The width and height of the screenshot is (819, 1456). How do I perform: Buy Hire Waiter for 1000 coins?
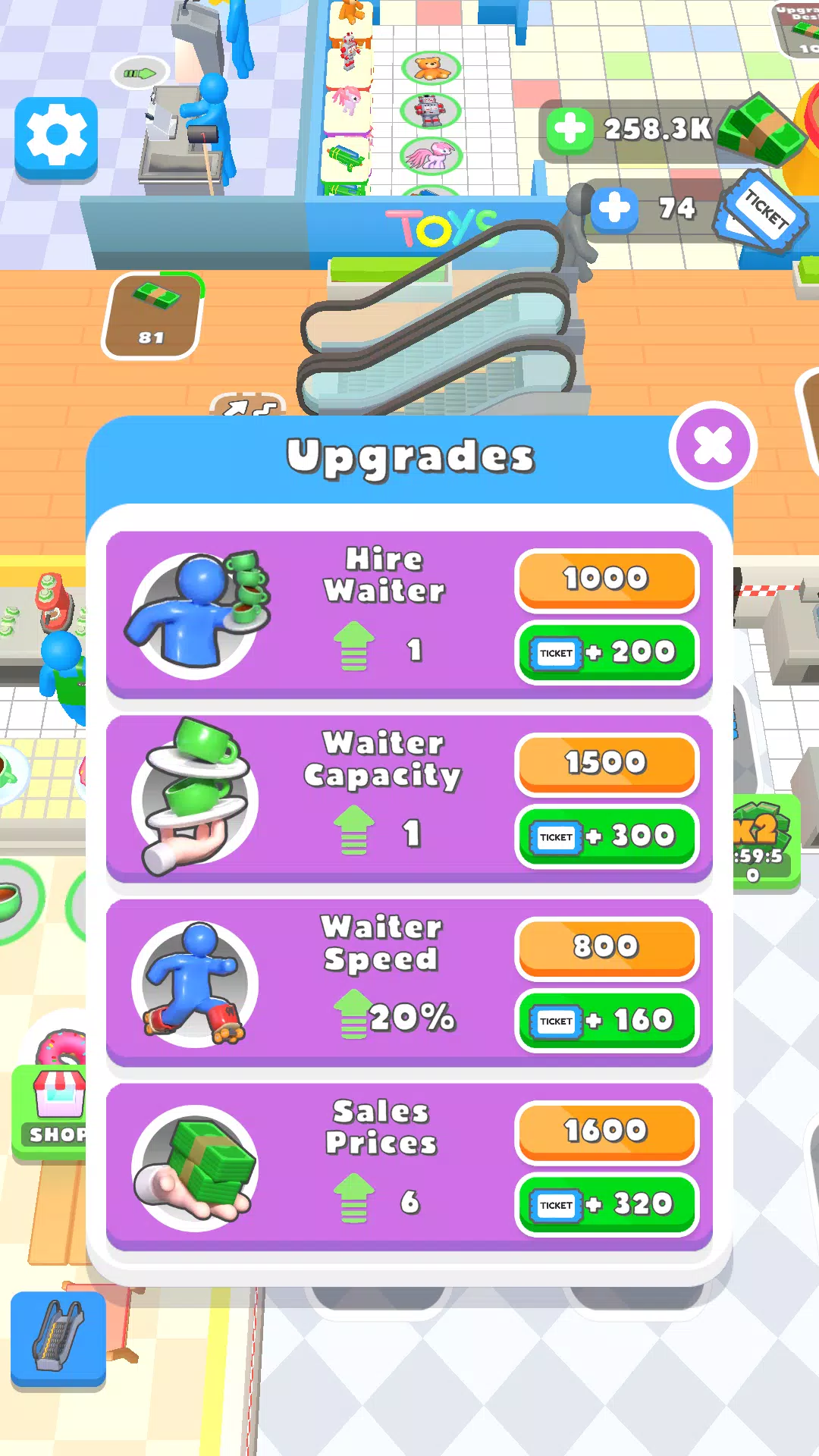[607, 580]
